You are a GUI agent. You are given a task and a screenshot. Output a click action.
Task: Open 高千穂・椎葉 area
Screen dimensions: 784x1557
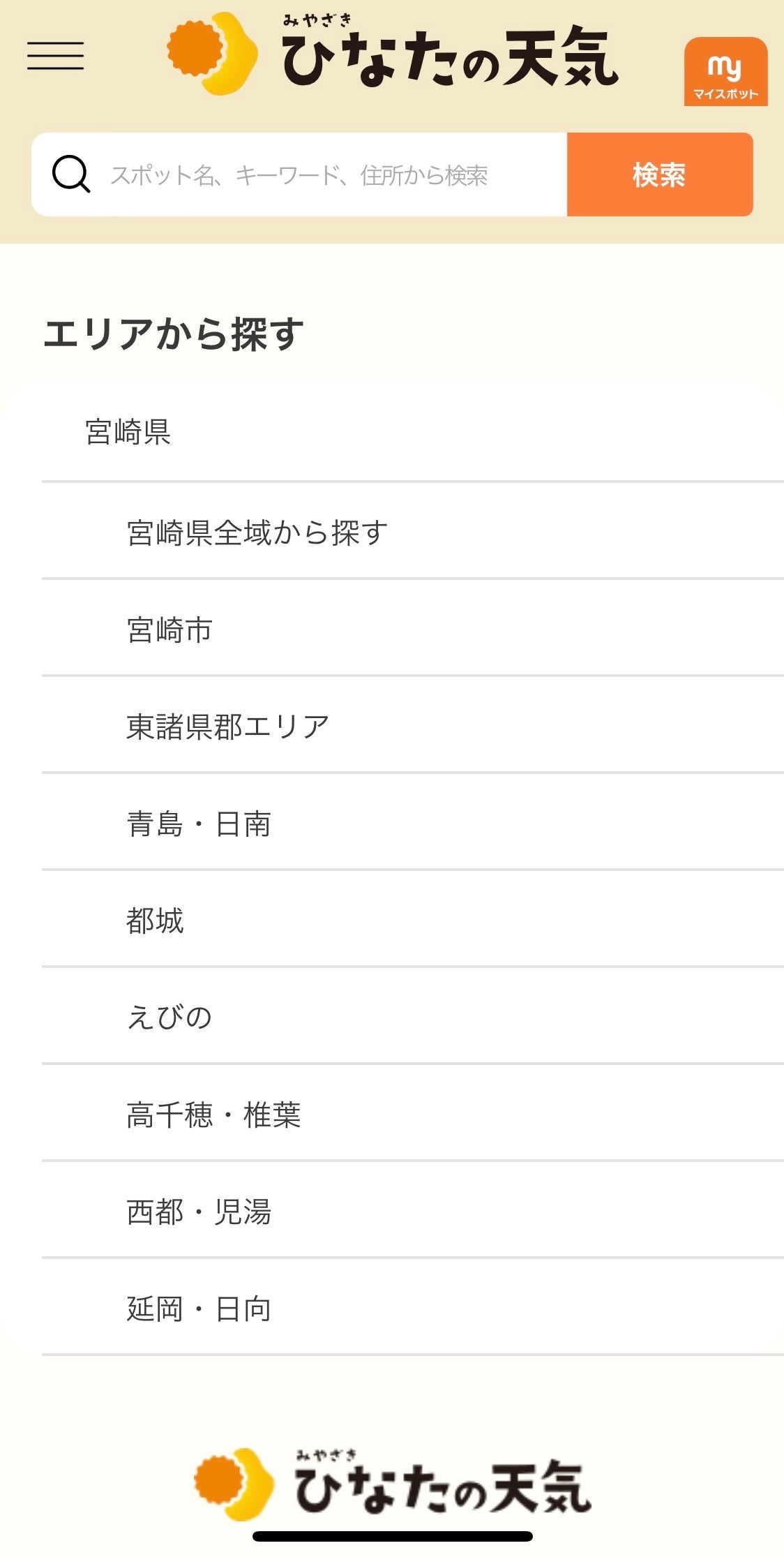point(213,1115)
